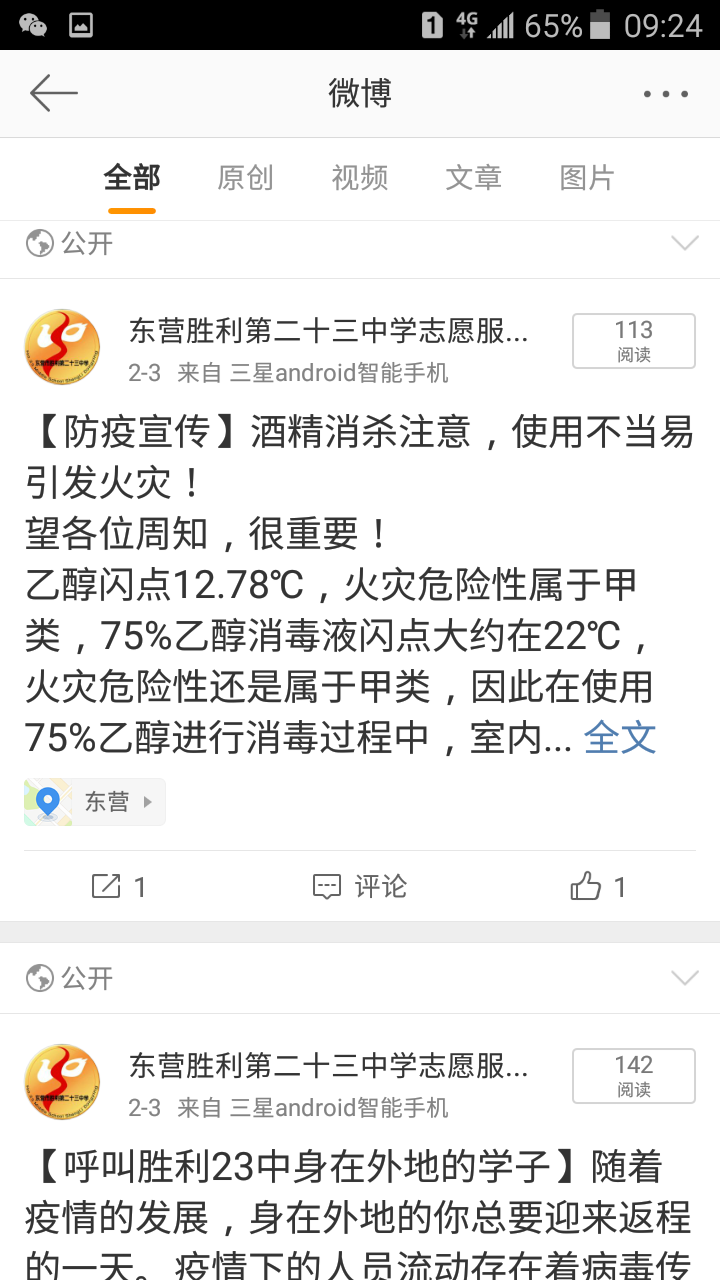
Task: Comment on the 防疫宣传 post
Action: point(360,886)
